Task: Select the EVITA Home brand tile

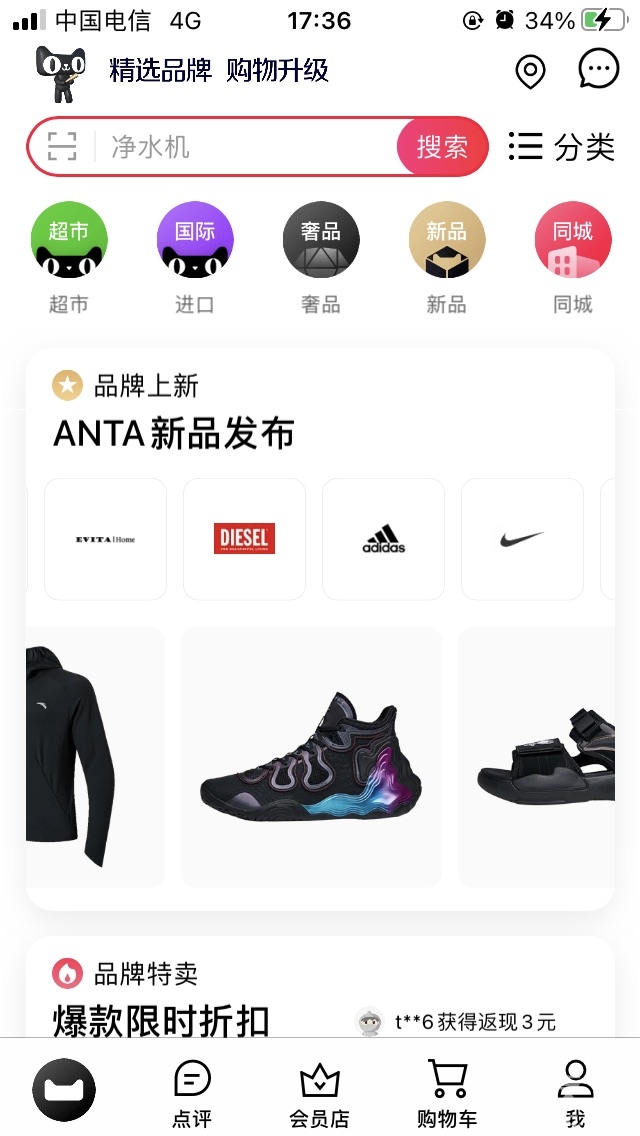Action: coord(105,539)
